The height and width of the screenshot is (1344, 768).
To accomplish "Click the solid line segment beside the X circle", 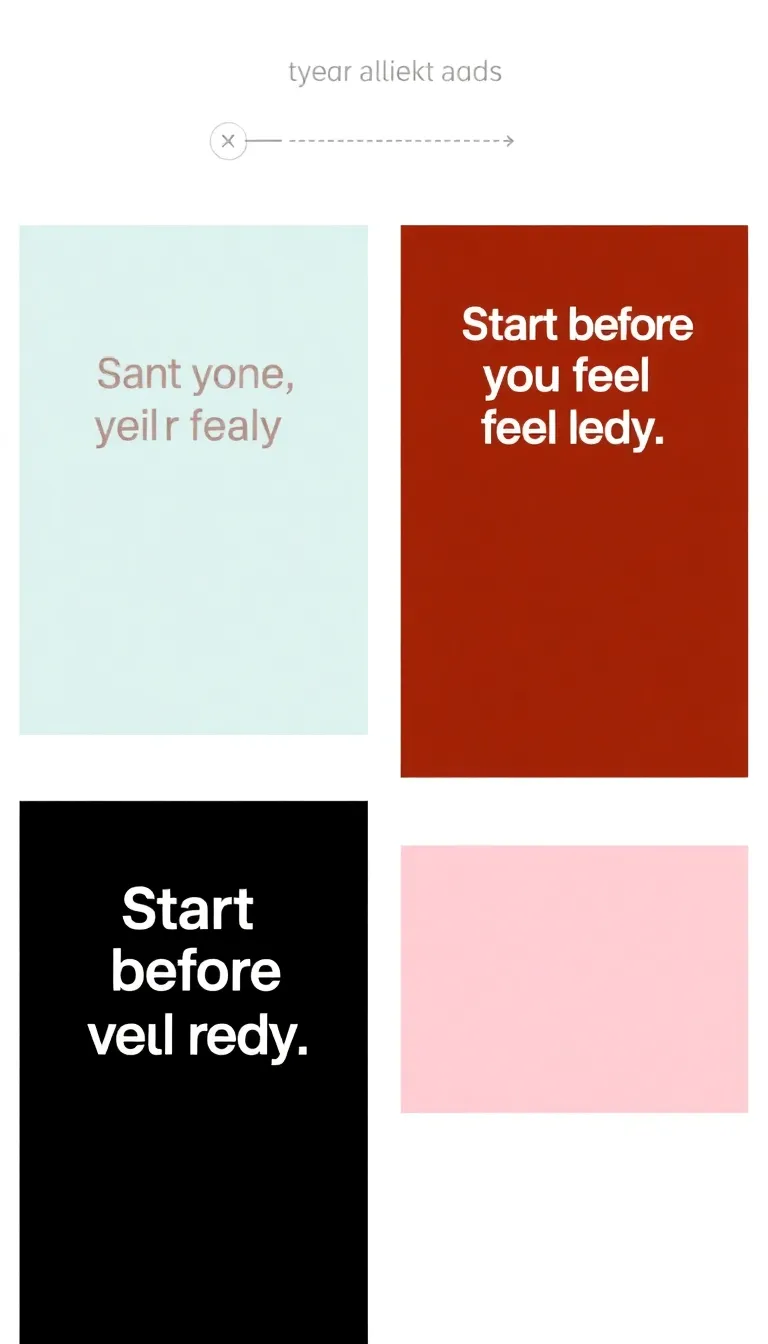I will point(265,140).
